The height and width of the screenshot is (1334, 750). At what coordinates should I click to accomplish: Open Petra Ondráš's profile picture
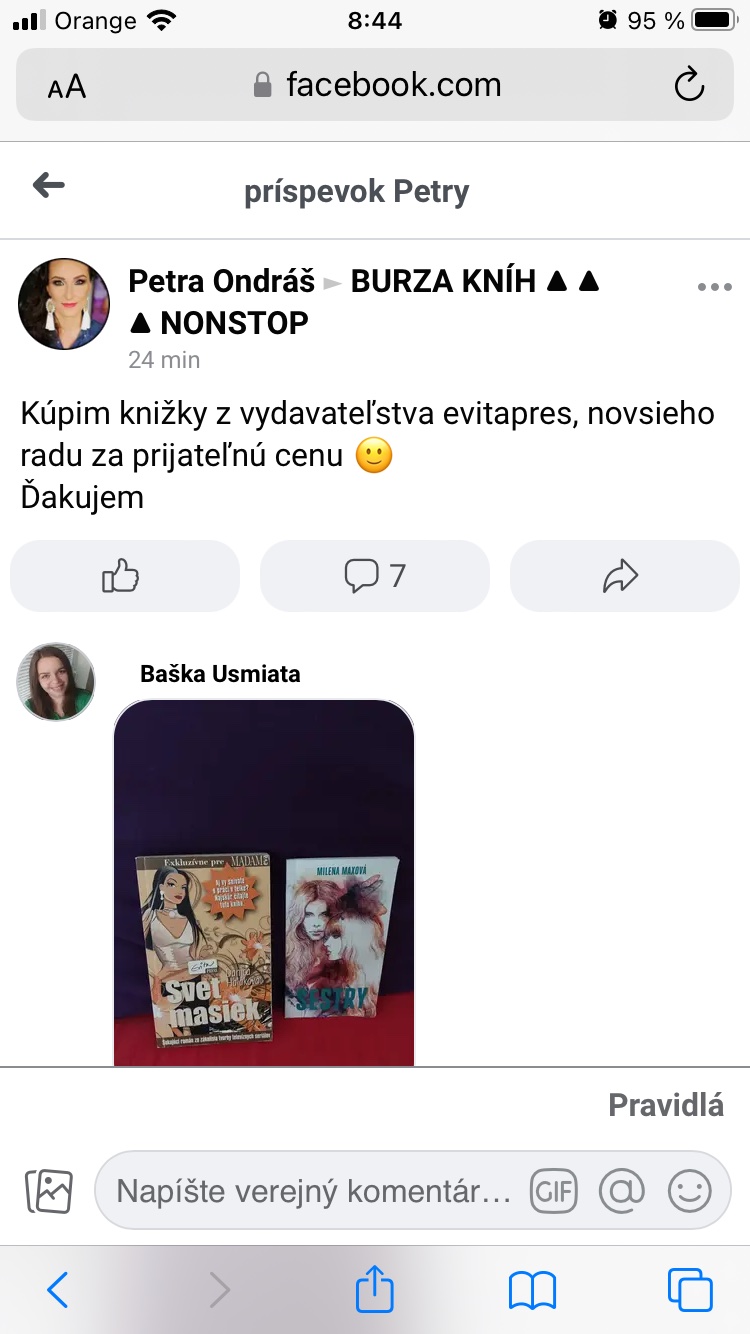coord(64,304)
